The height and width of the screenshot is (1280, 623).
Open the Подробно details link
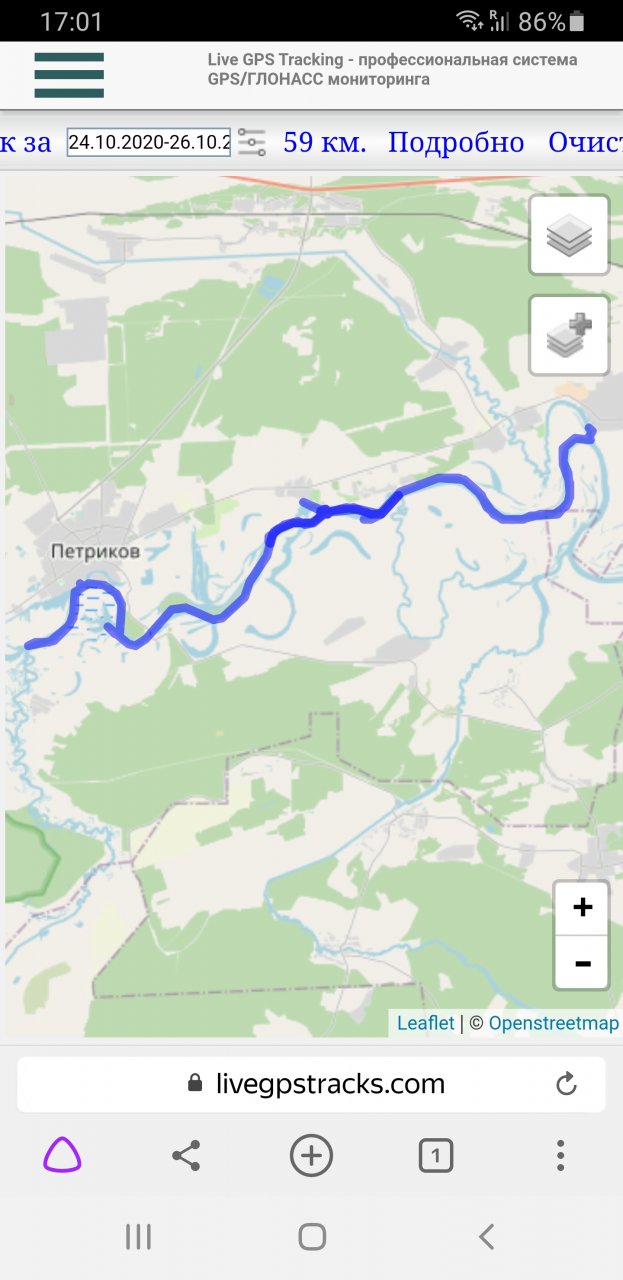coord(455,142)
